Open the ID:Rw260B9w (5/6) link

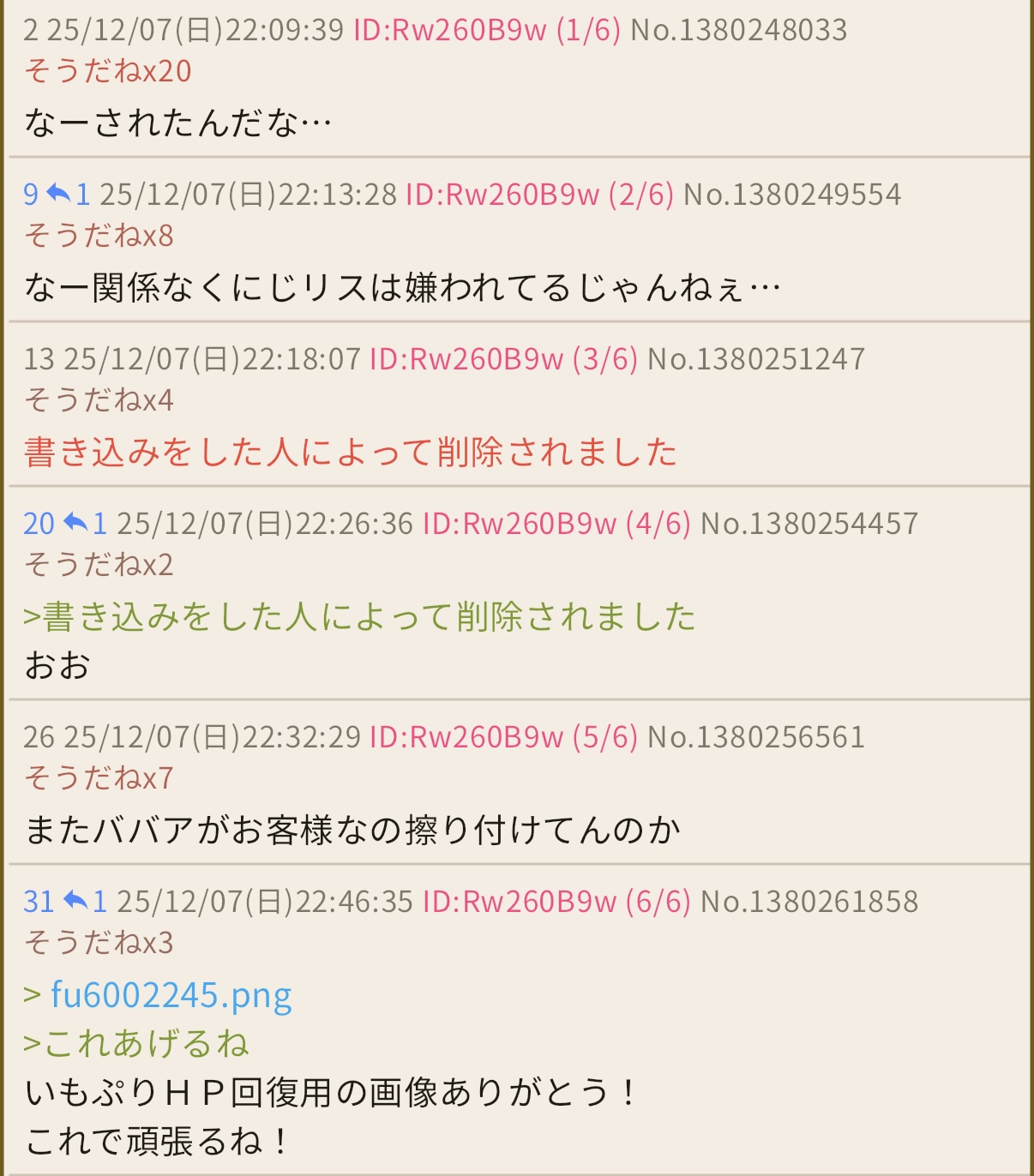pyautogui.click(x=503, y=737)
